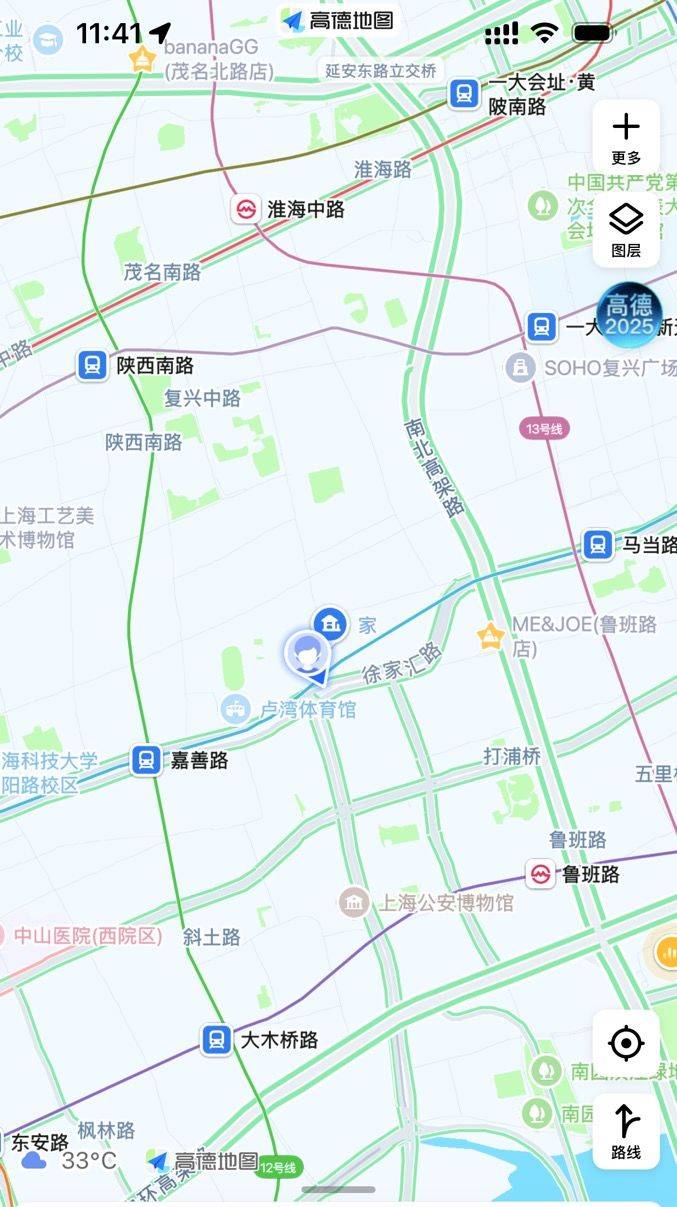This screenshot has height=1207, width=677.
Task: Tap the ME&JOE(鲁班路店) favorite star
Action: [490, 635]
